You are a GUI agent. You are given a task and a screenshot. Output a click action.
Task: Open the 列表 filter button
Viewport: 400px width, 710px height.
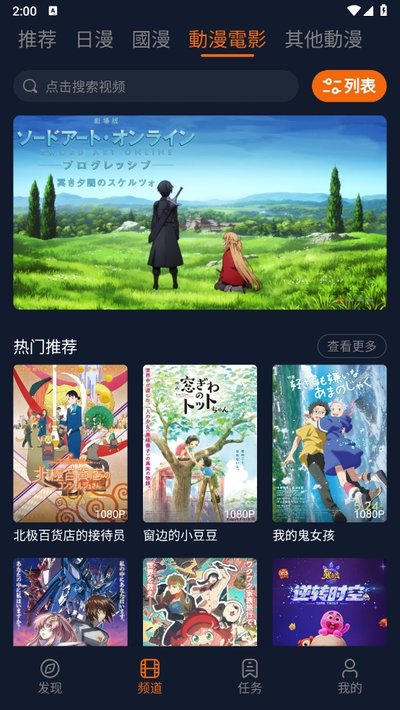(x=349, y=86)
